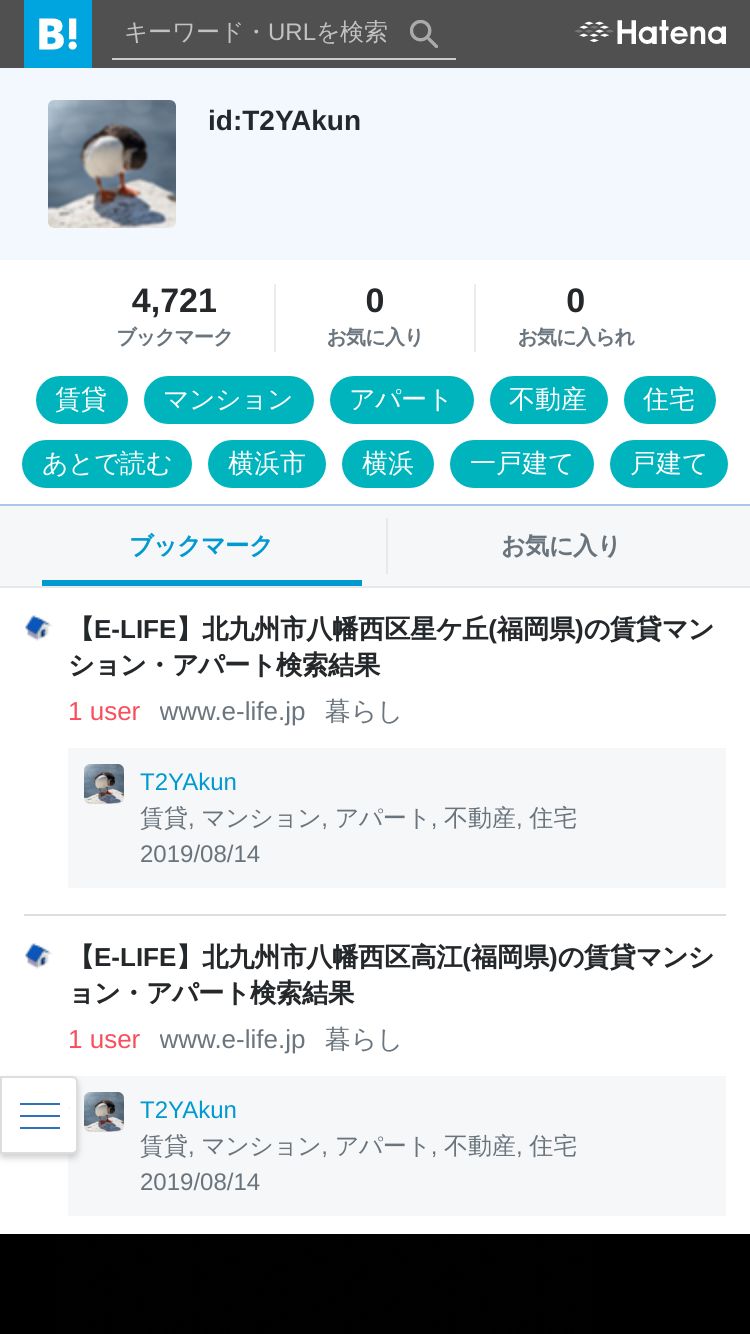This screenshot has height=1334, width=750.
Task: Filter by the マンション tag
Action: click(x=228, y=400)
